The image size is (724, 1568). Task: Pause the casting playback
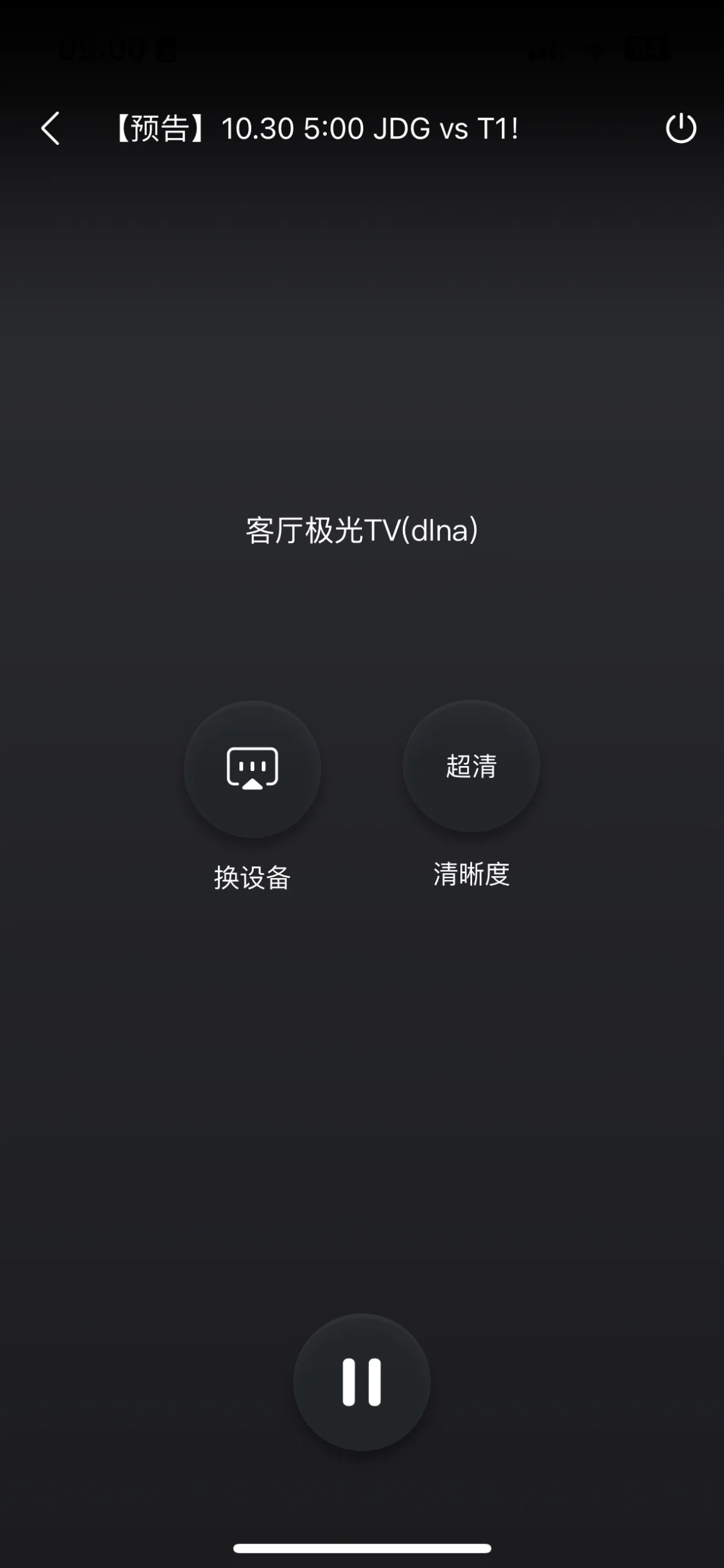362,1383
